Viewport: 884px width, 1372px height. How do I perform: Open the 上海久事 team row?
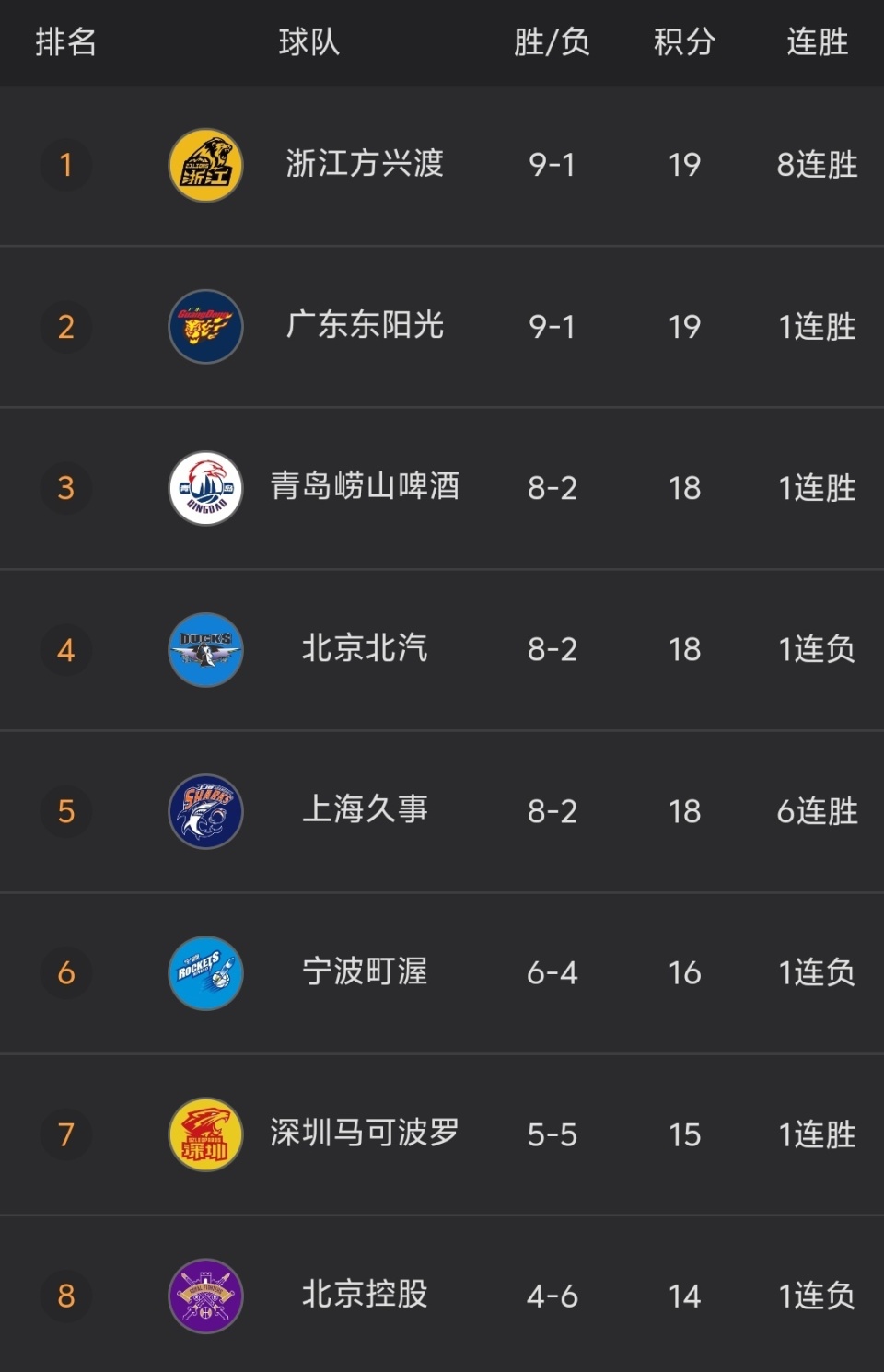tap(365, 810)
